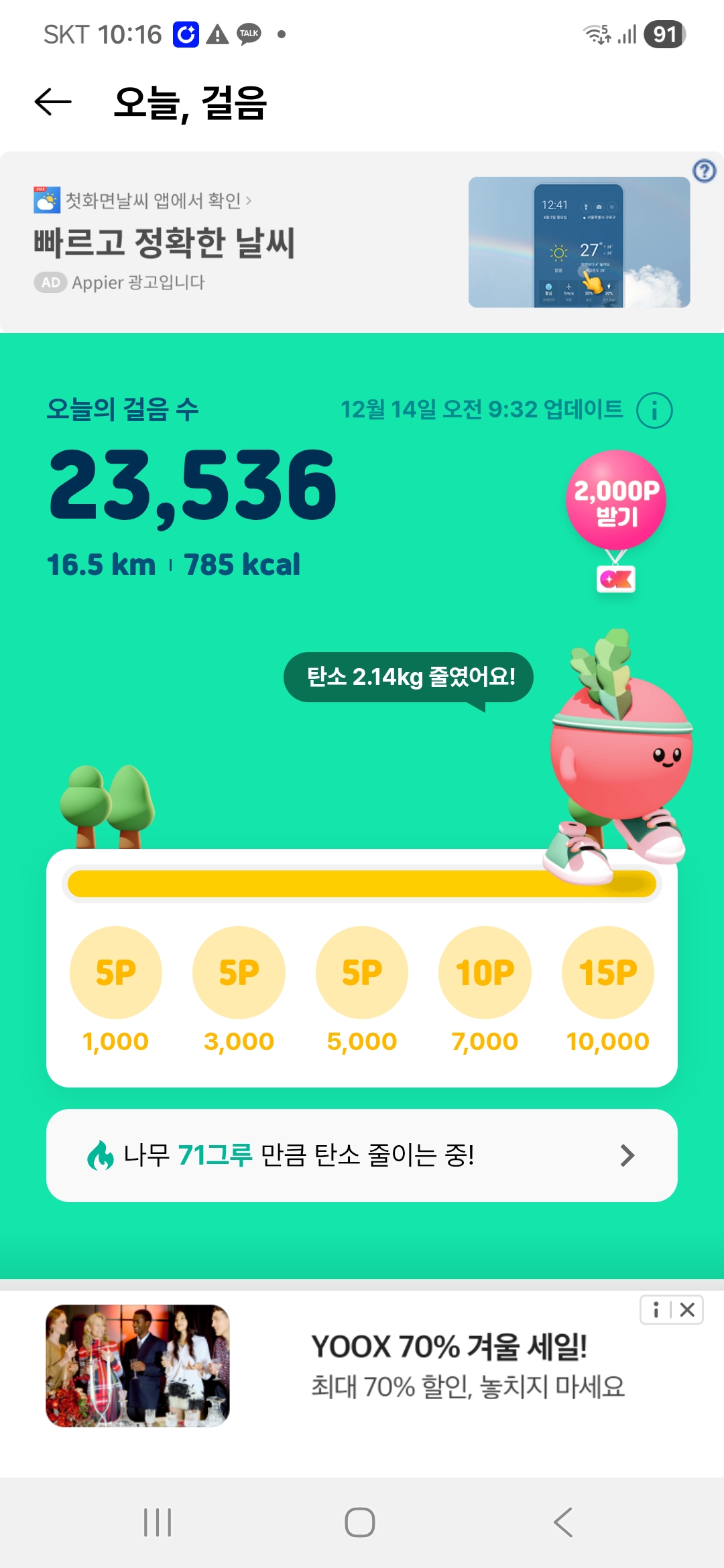Open ad info icon on YOOX banner
724x1568 pixels.
pyautogui.click(x=656, y=1309)
